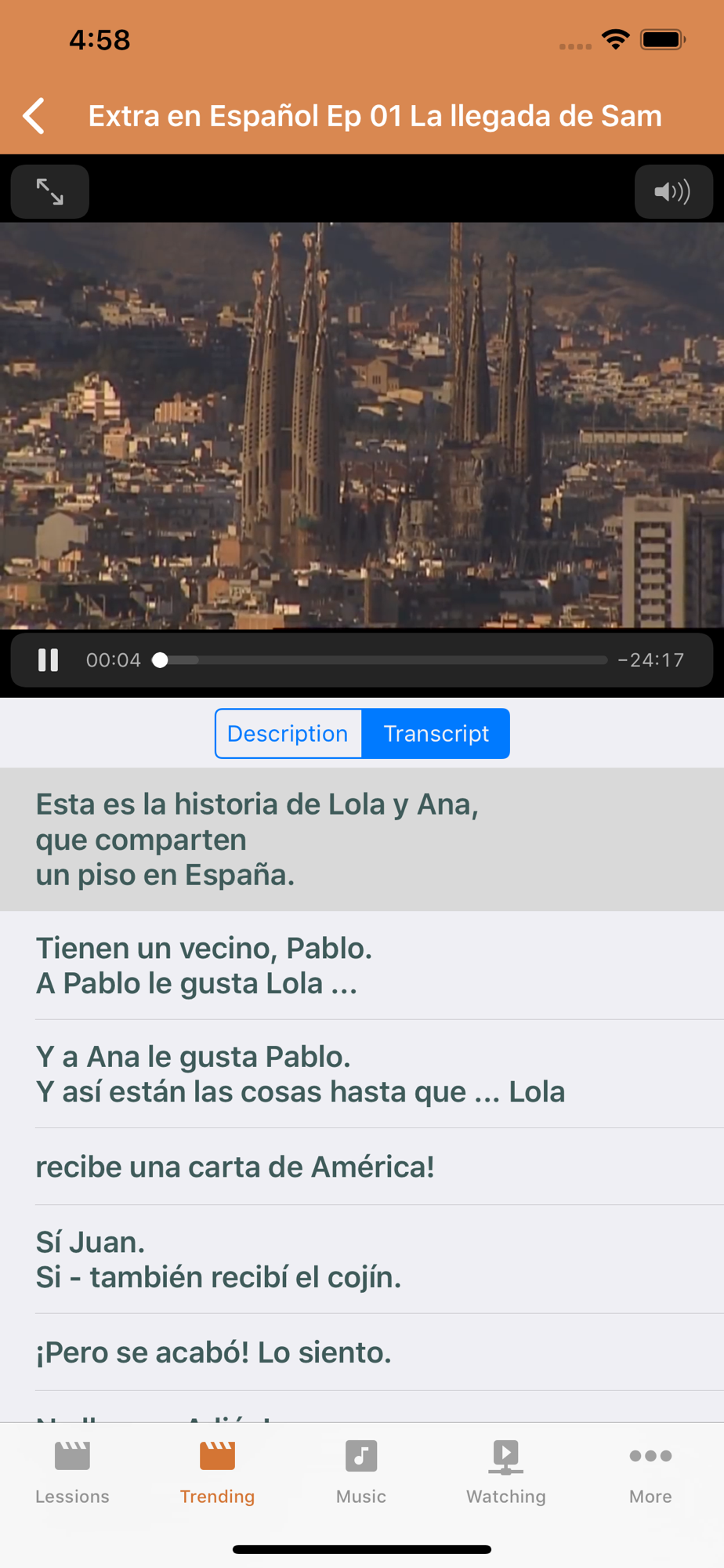Jump to line "Tienen un vecino, Pablo"
This screenshot has width=724, height=1568.
click(x=362, y=966)
